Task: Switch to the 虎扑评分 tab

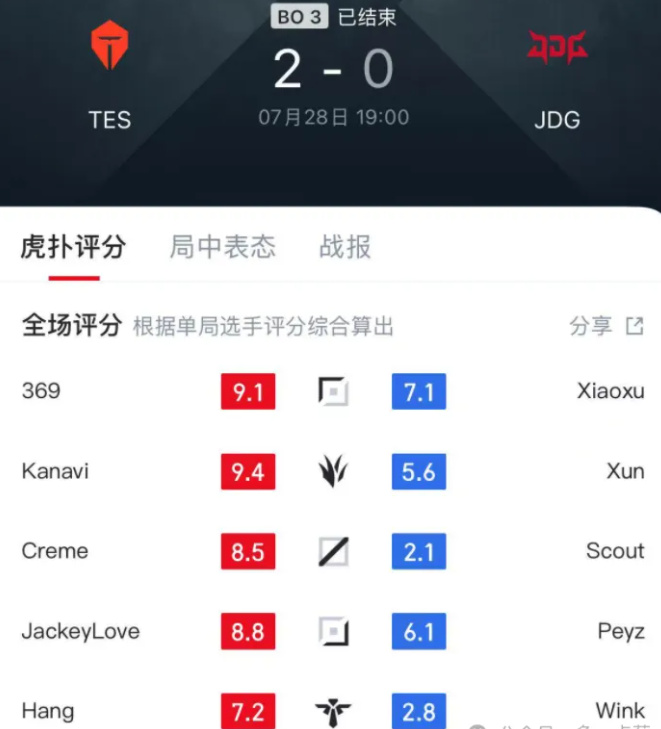Action: coord(73,246)
